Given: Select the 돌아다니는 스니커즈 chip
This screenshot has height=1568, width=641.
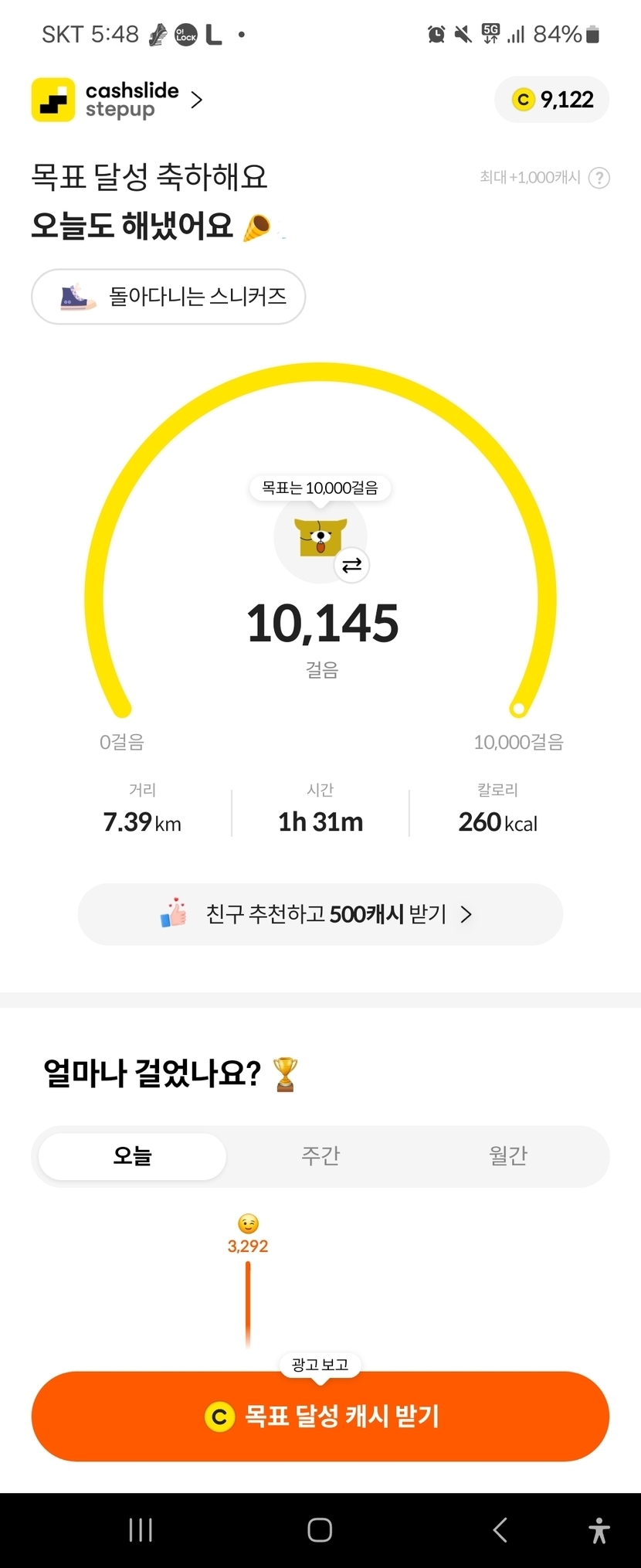Looking at the screenshot, I should [168, 297].
